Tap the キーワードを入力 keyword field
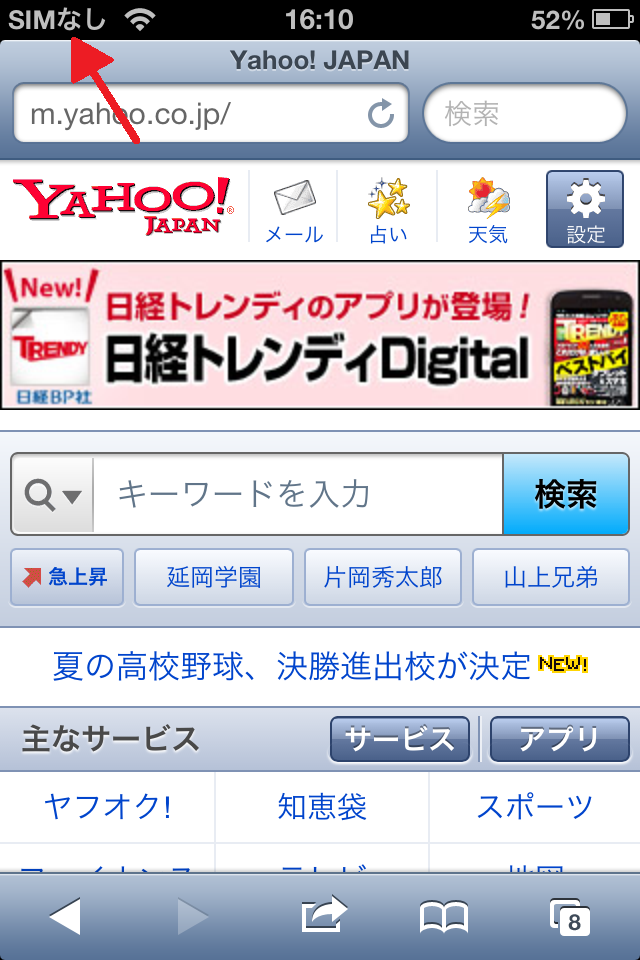 coord(298,495)
